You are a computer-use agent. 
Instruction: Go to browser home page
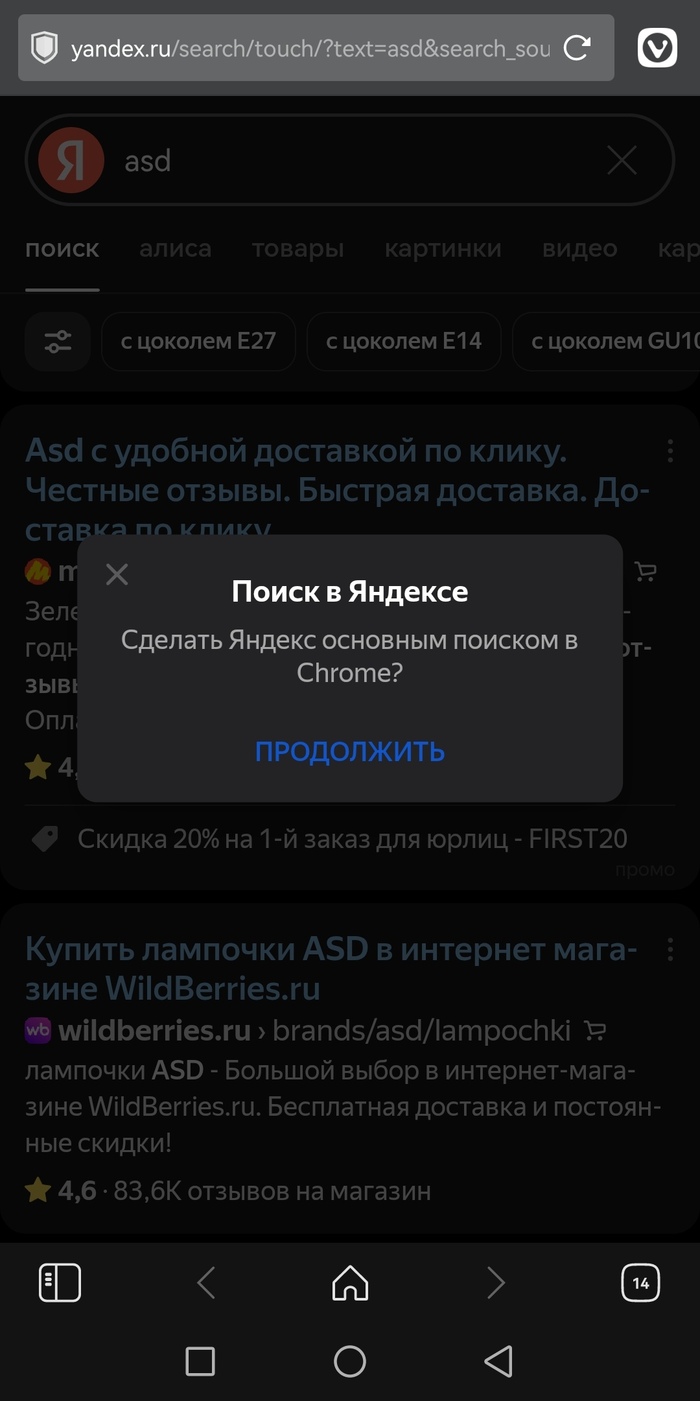click(x=350, y=1282)
